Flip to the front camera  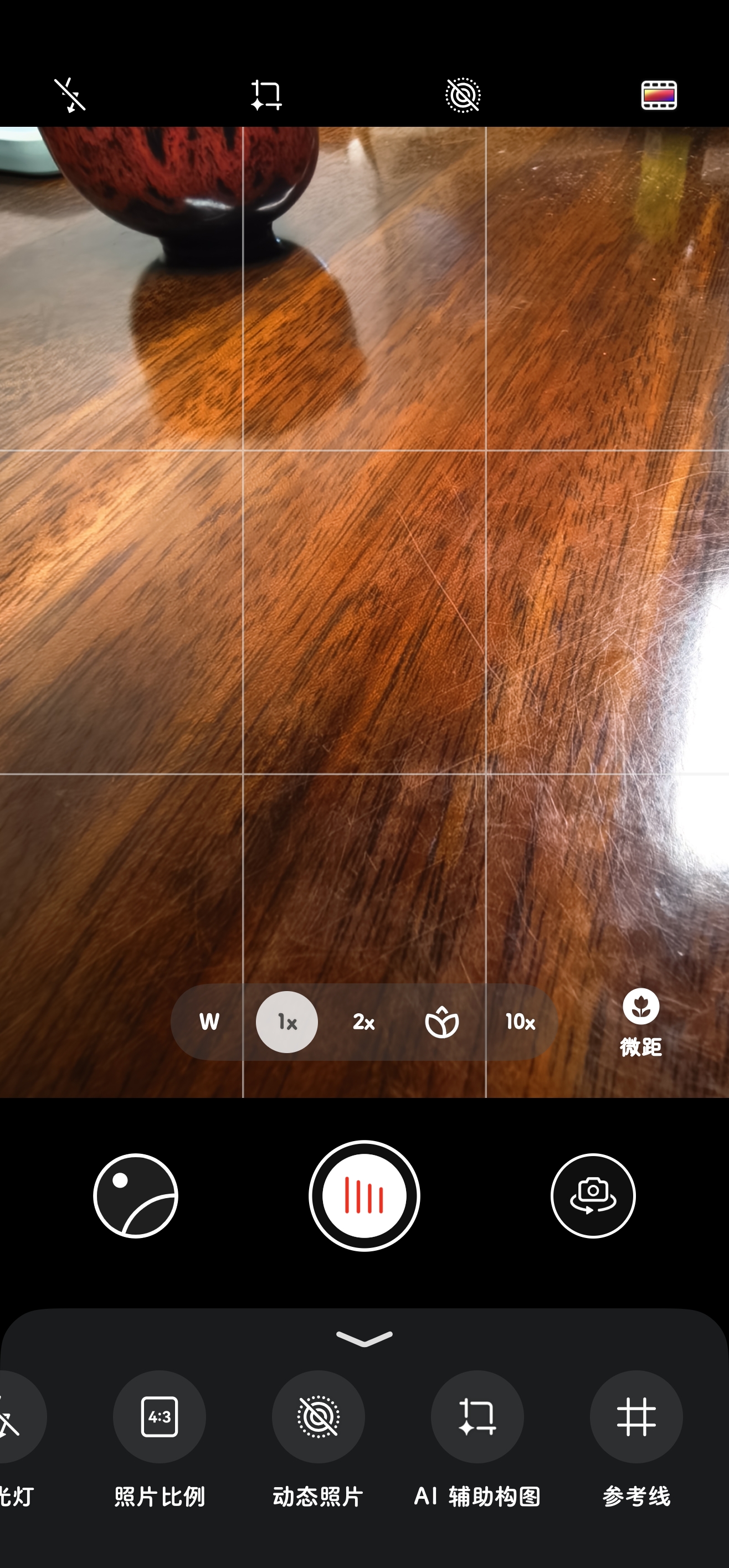pos(593,1195)
